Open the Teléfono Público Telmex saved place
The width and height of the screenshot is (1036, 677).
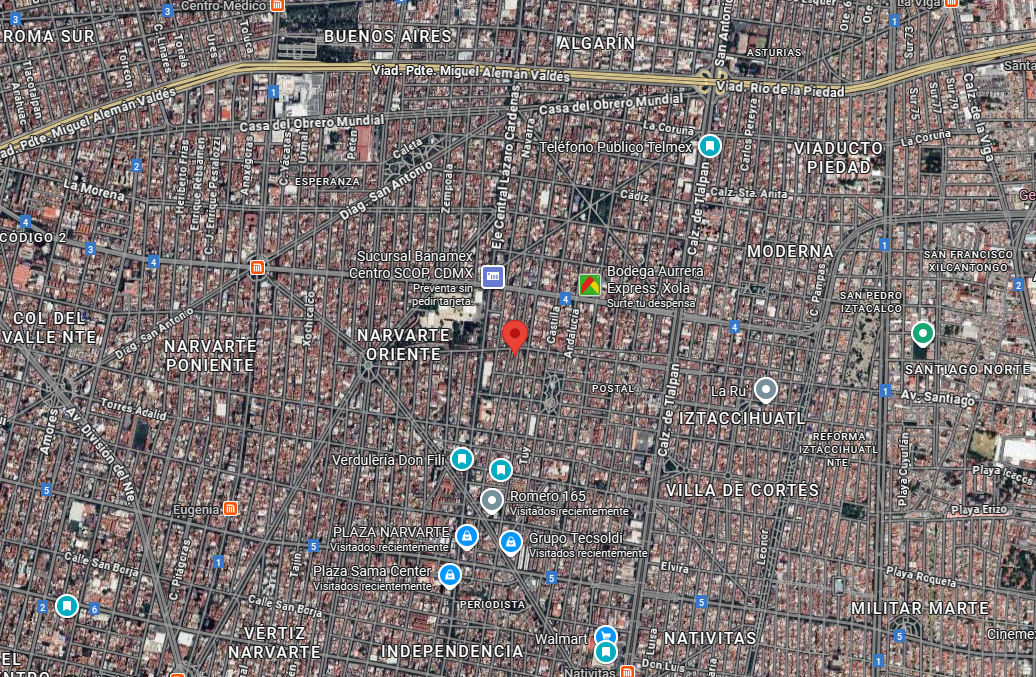[710, 146]
